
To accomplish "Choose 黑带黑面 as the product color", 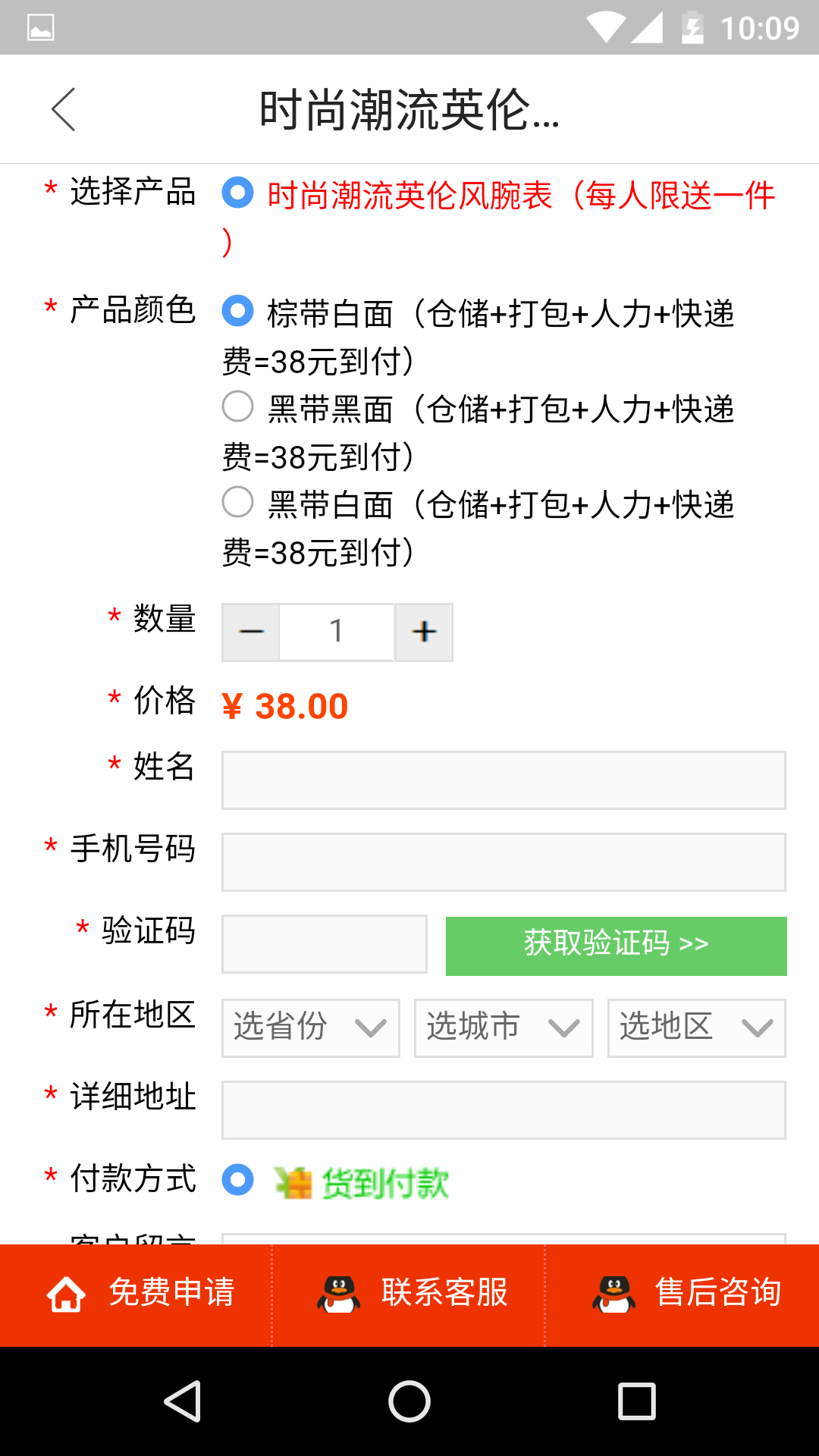I will (x=237, y=406).
